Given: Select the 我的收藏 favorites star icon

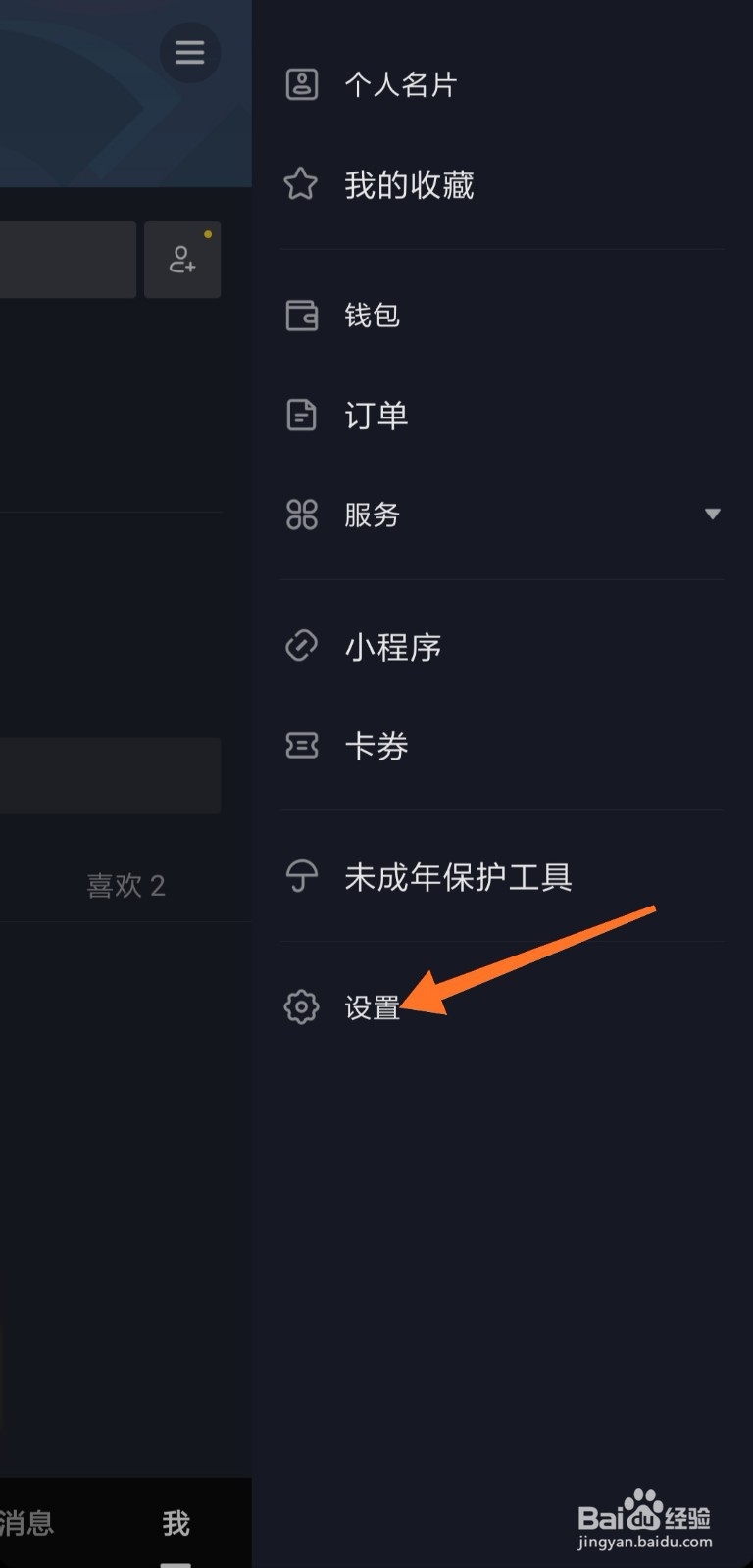Looking at the screenshot, I should (302, 184).
